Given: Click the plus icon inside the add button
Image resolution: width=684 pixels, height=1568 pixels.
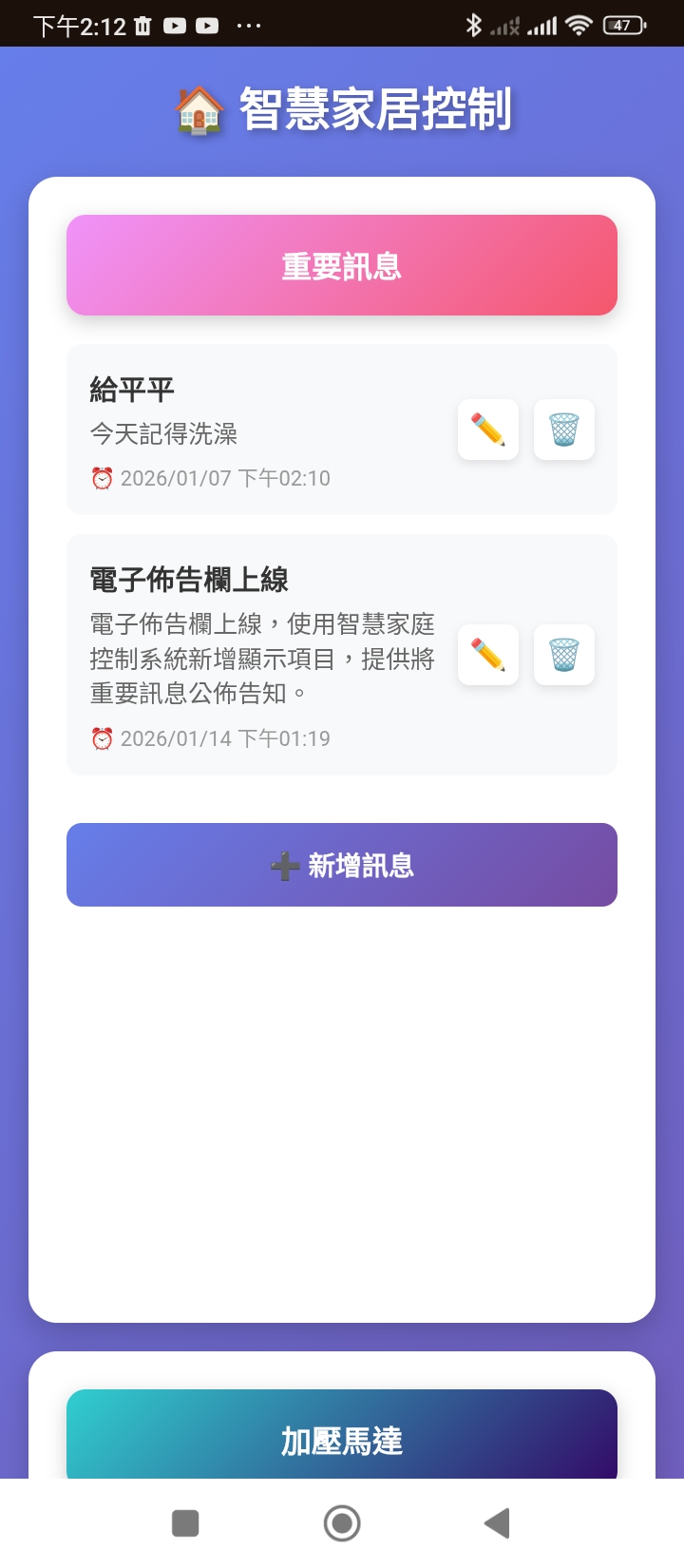Looking at the screenshot, I should coord(282,865).
